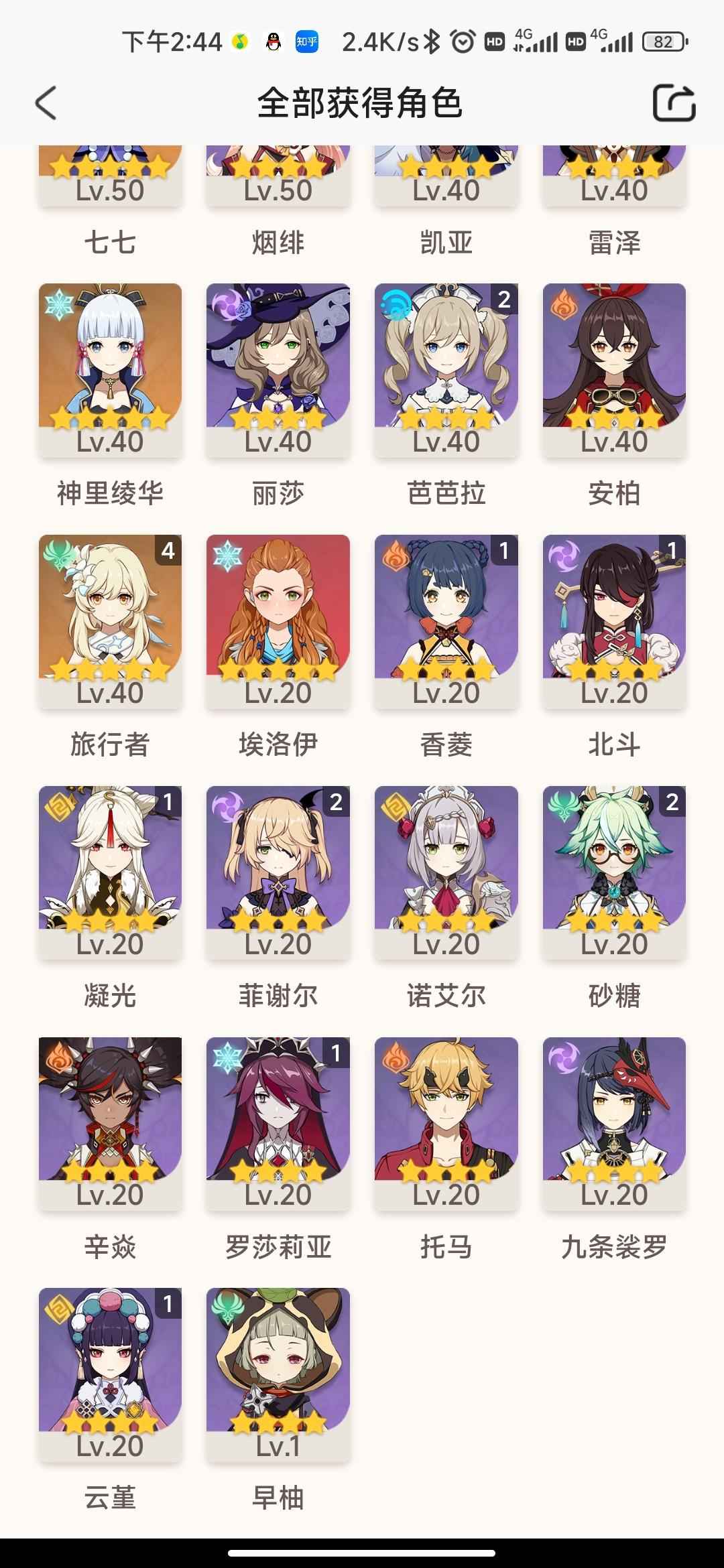The width and height of the screenshot is (724, 1568).
Task: Open the 菲谢尔 character card
Action: pos(278,872)
